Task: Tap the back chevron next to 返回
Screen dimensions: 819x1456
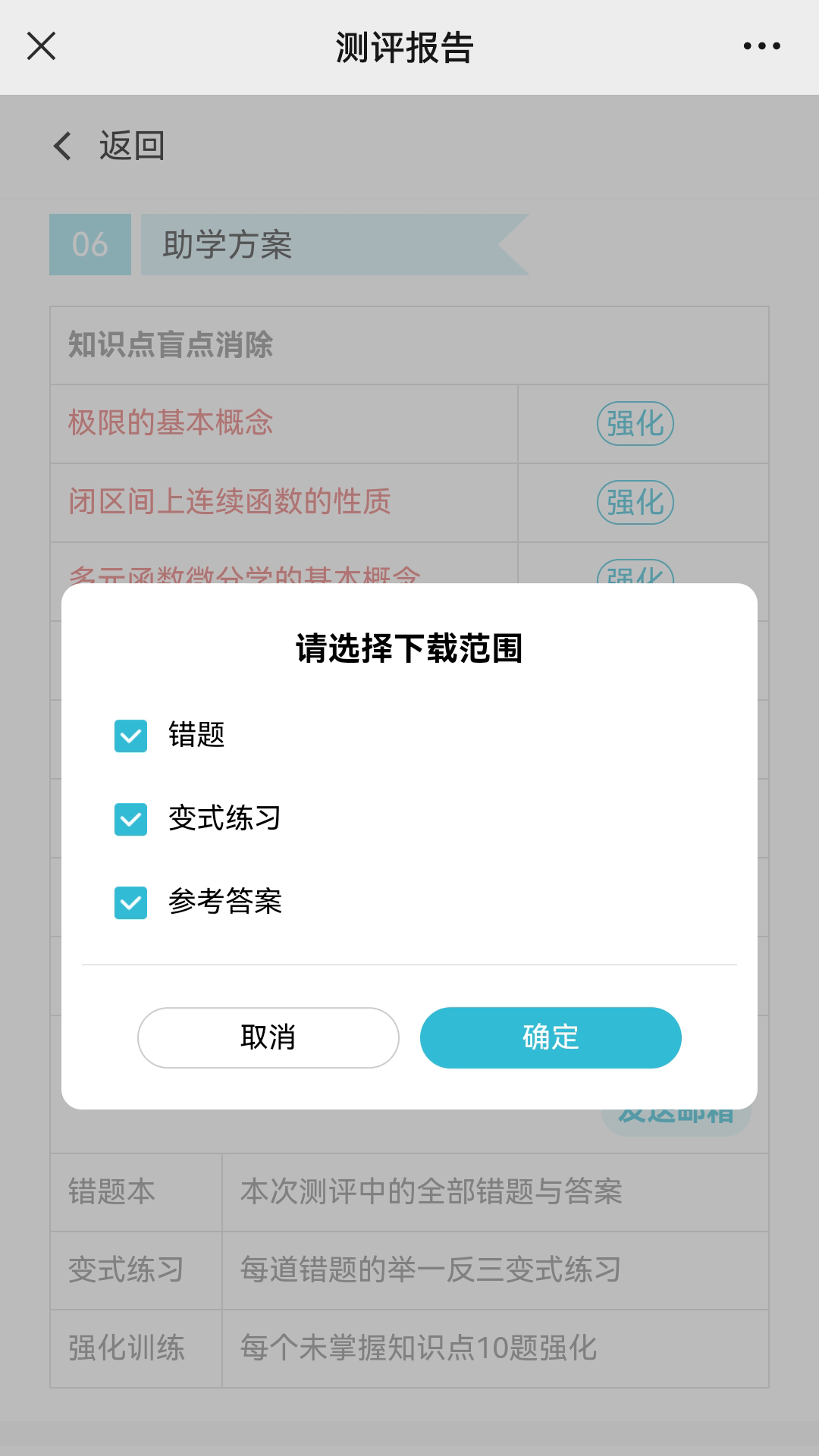Action: [x=61, y=146]
